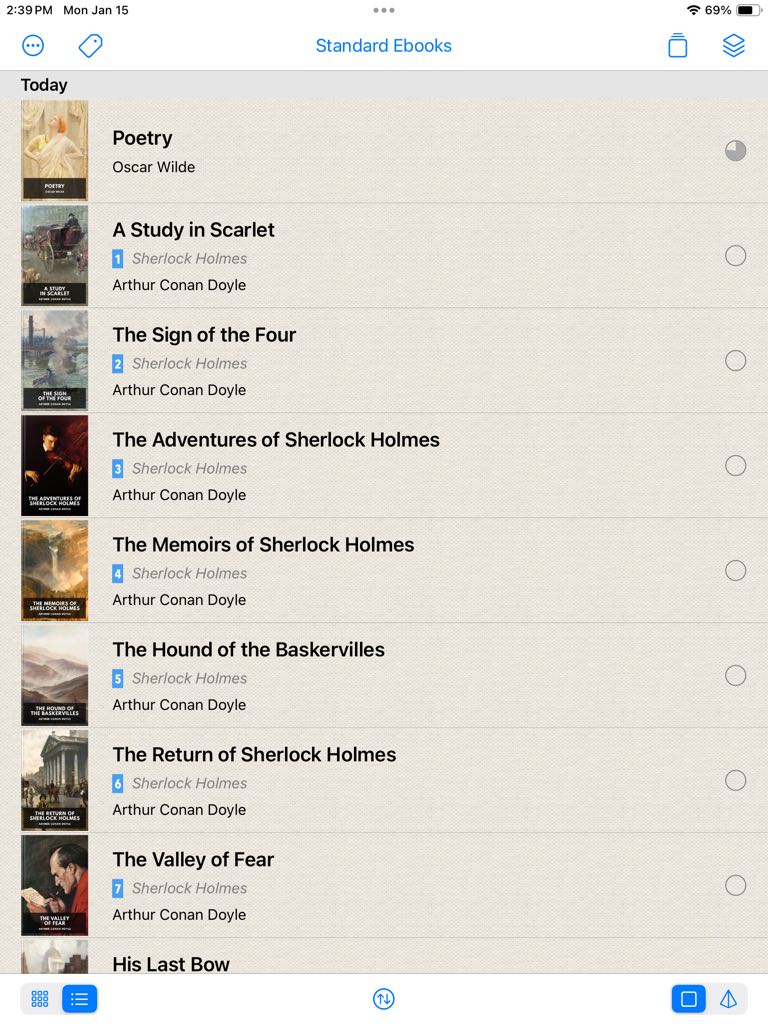Select the triangle display mode button

pyautogui.click(x=729, y=999)
